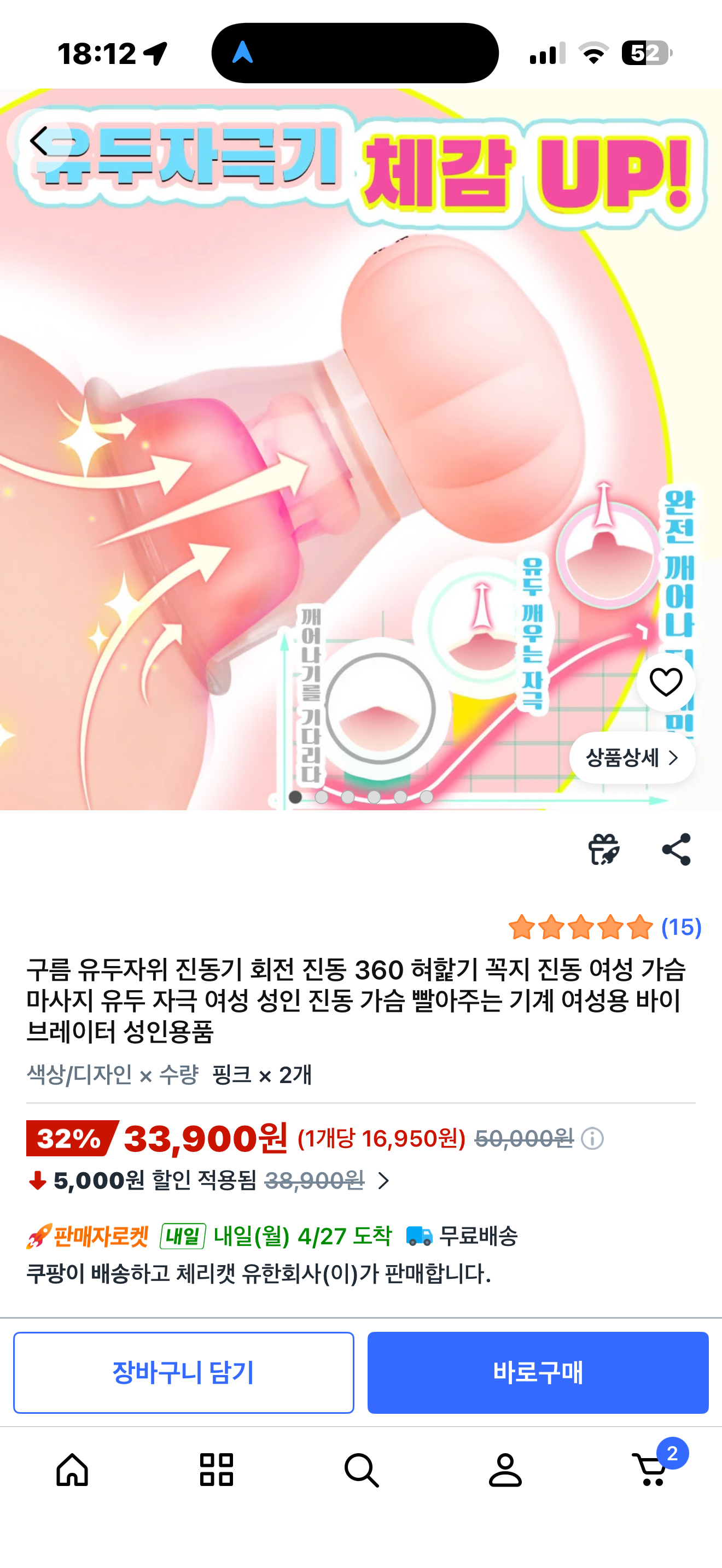This screenshot has width=722, height=1568.
Task: Tap 장바구니 담기 to add to cart
Action: point(183,1373)
